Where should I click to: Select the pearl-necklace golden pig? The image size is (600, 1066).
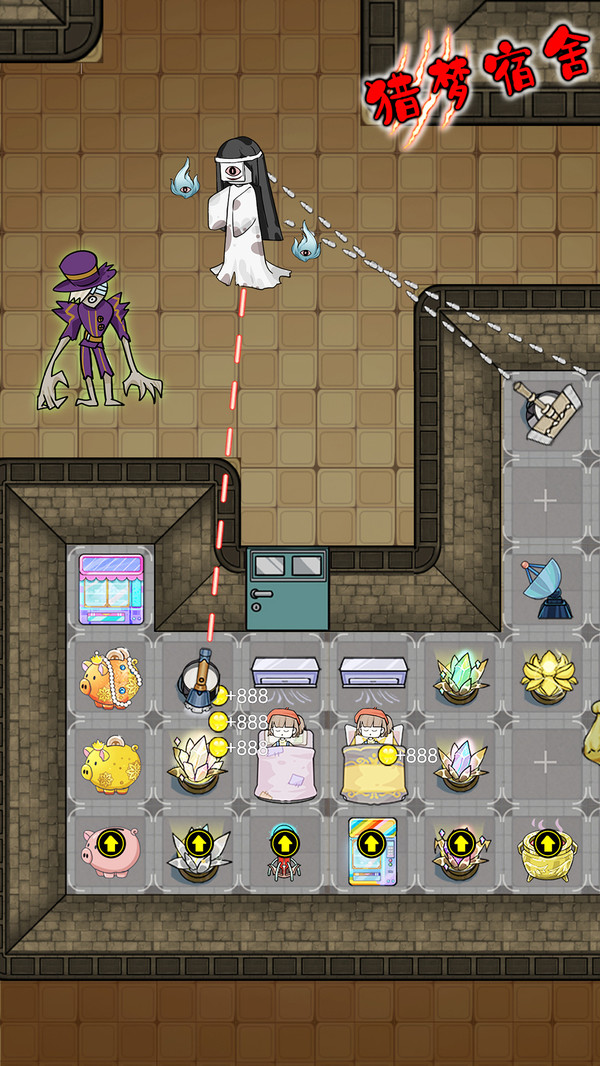pyautogui.click(x=110, y=677)
